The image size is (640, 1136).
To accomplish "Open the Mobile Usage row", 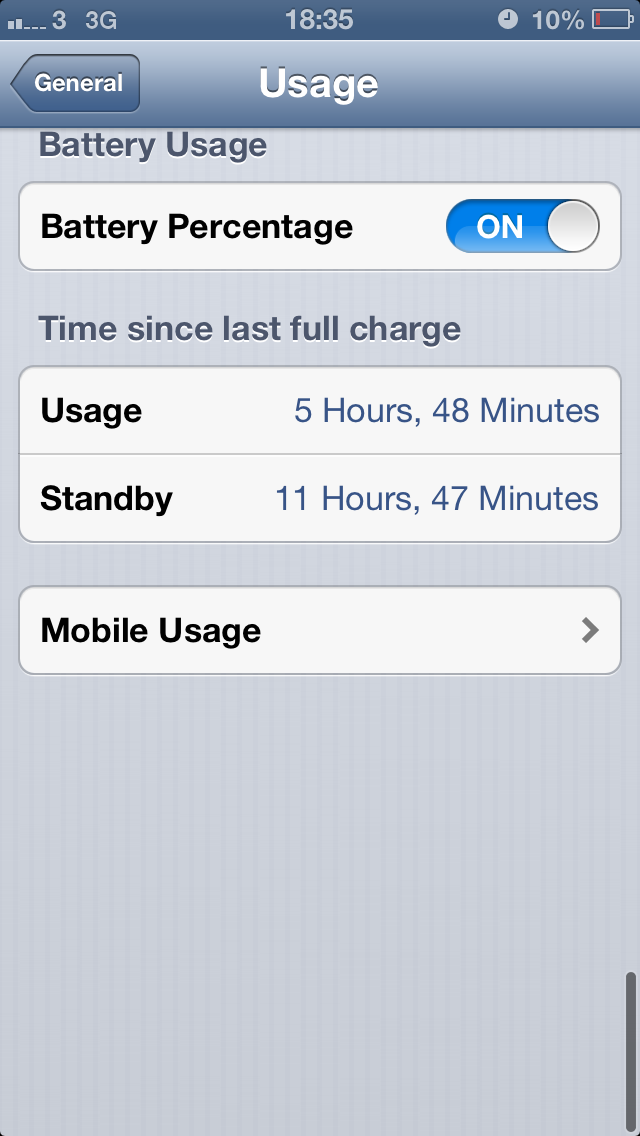I will coord(320,630).
